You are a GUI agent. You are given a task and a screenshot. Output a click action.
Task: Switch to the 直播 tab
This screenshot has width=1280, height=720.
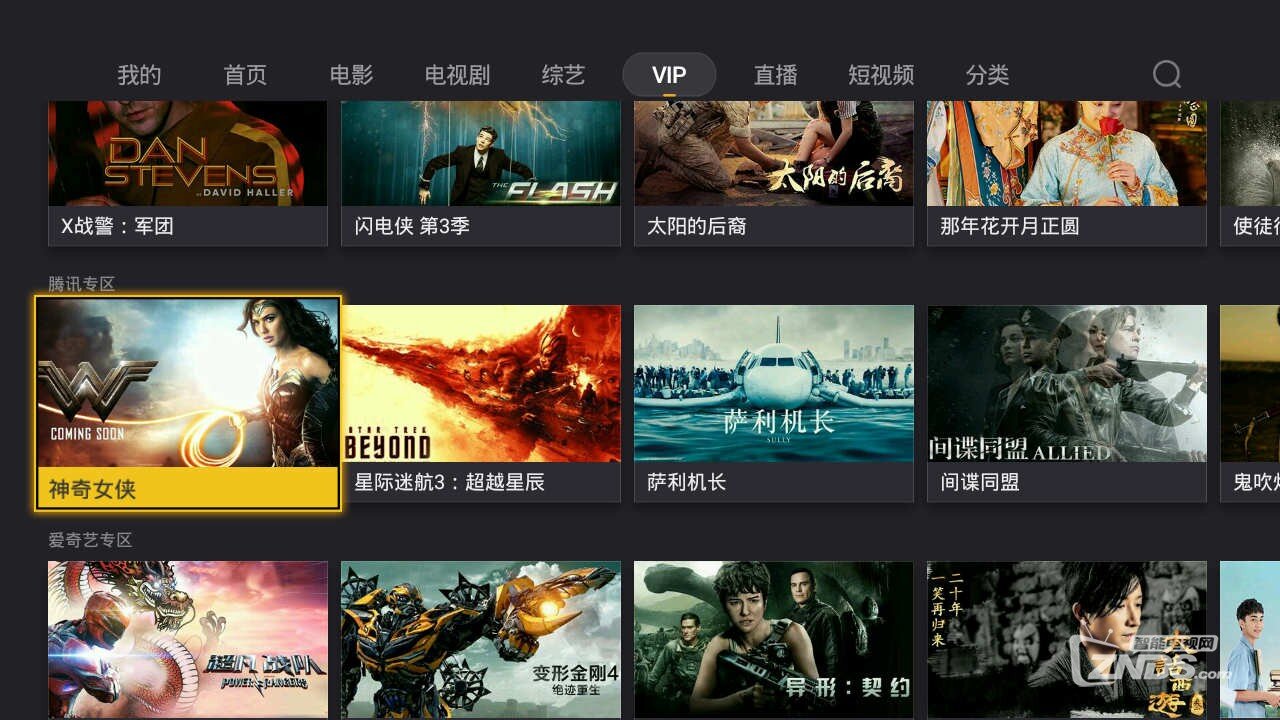pyautogui.click(x=775, y=75)
